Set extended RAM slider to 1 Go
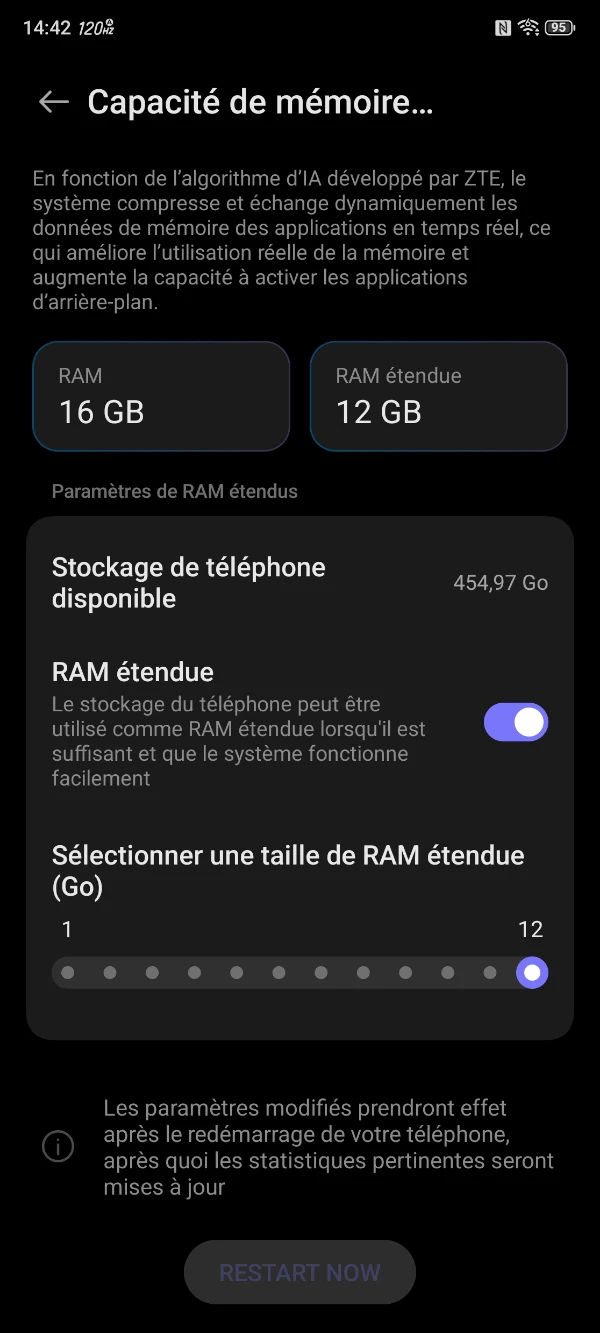 (67, 972)
